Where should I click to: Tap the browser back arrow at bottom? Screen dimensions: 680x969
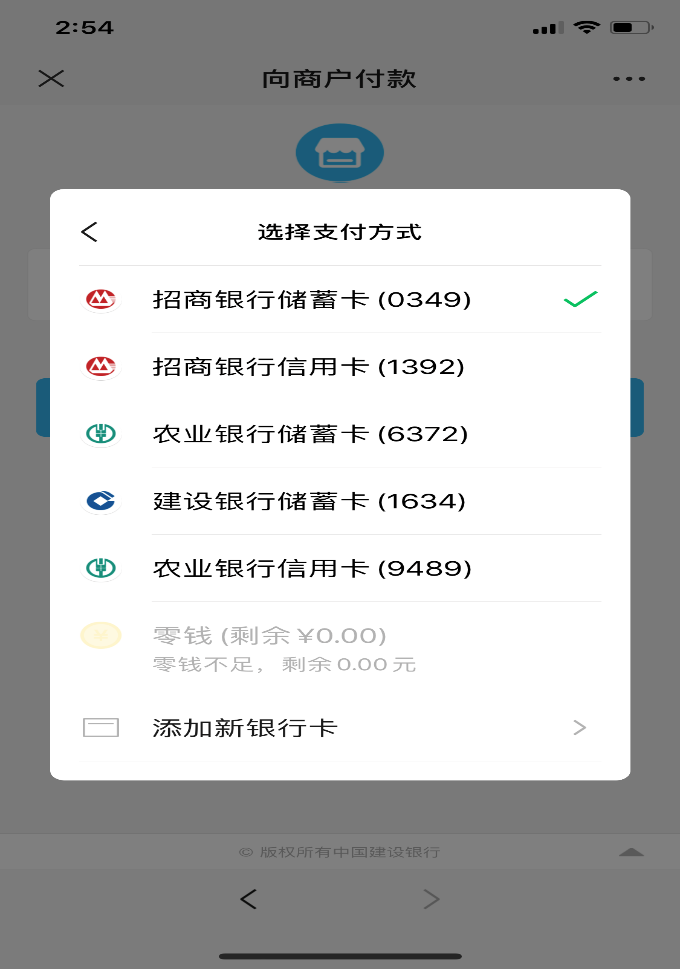point(249,899)
